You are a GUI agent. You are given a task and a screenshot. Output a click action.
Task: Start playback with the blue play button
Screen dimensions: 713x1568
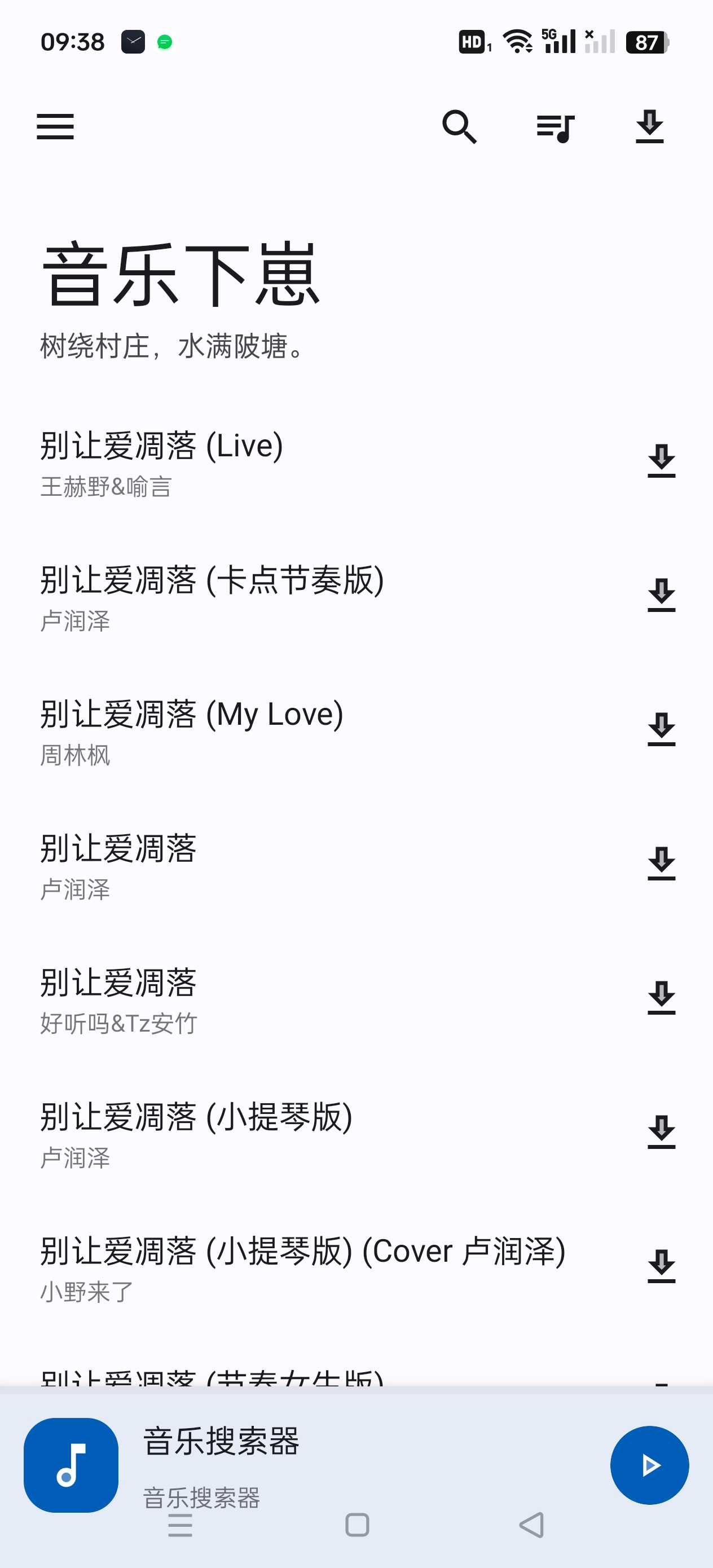tap(649, 1465)
